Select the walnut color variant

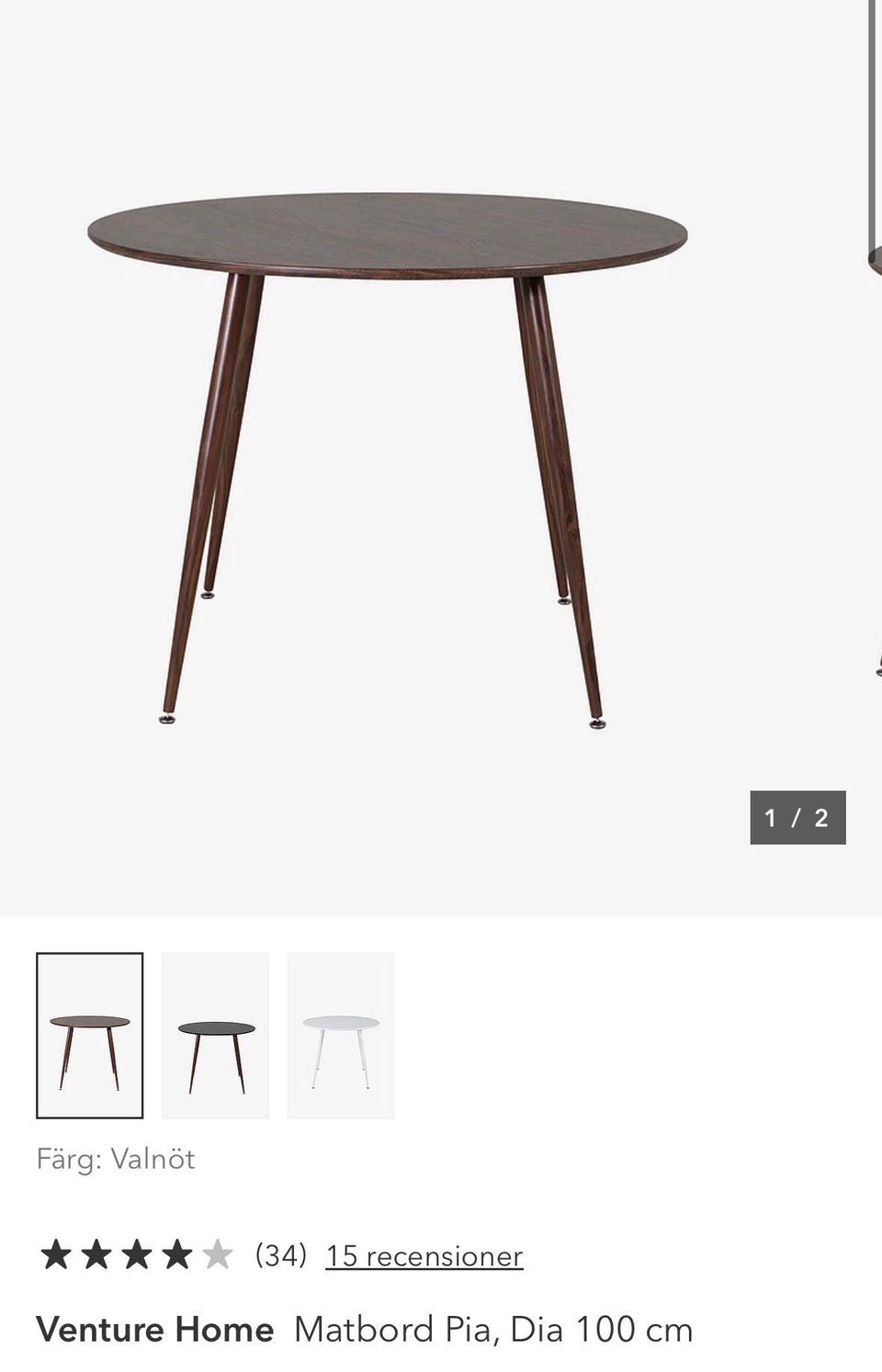[x=90, y=1036]
